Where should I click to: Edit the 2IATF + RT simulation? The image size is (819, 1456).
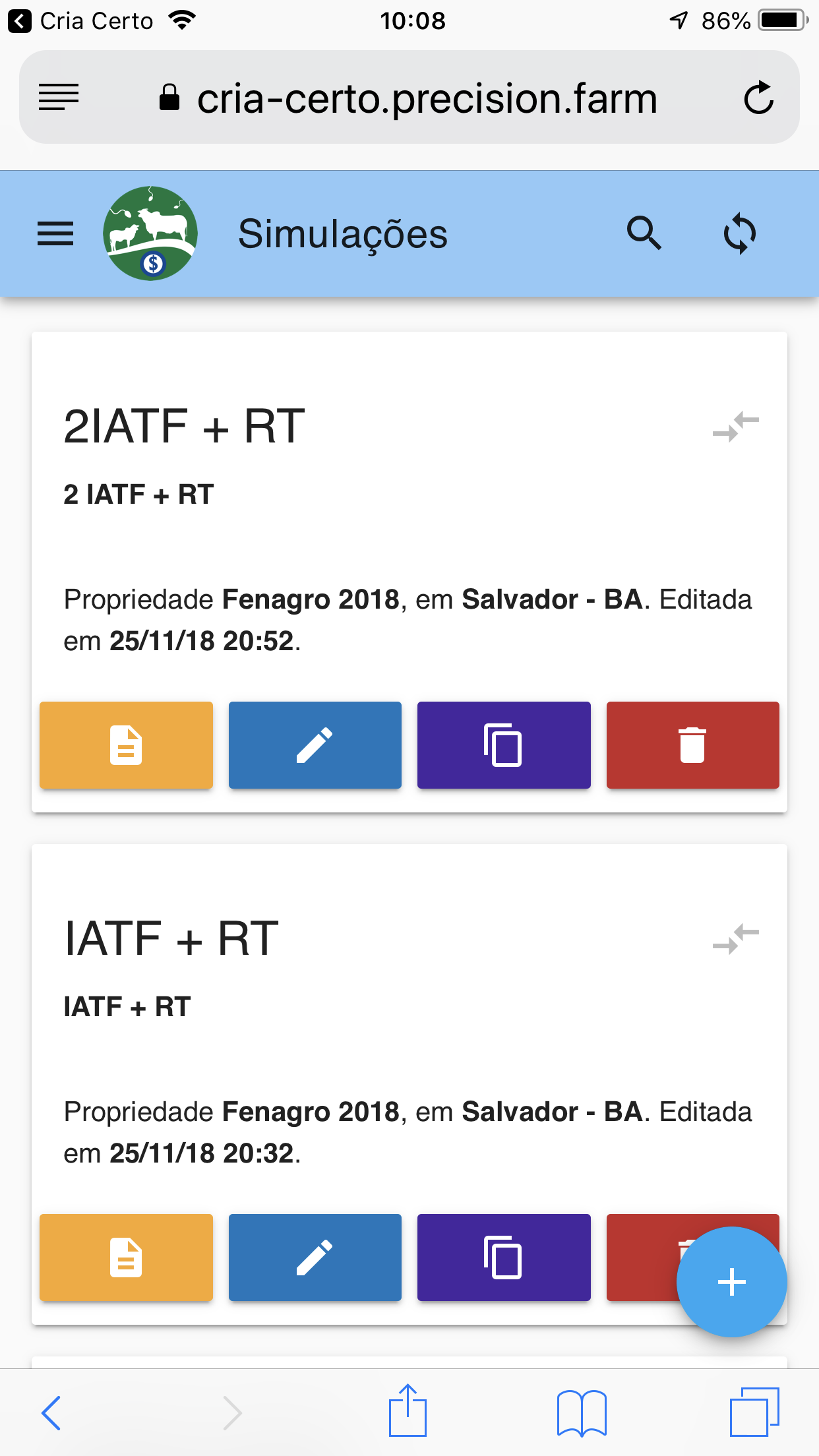(315, 745)
